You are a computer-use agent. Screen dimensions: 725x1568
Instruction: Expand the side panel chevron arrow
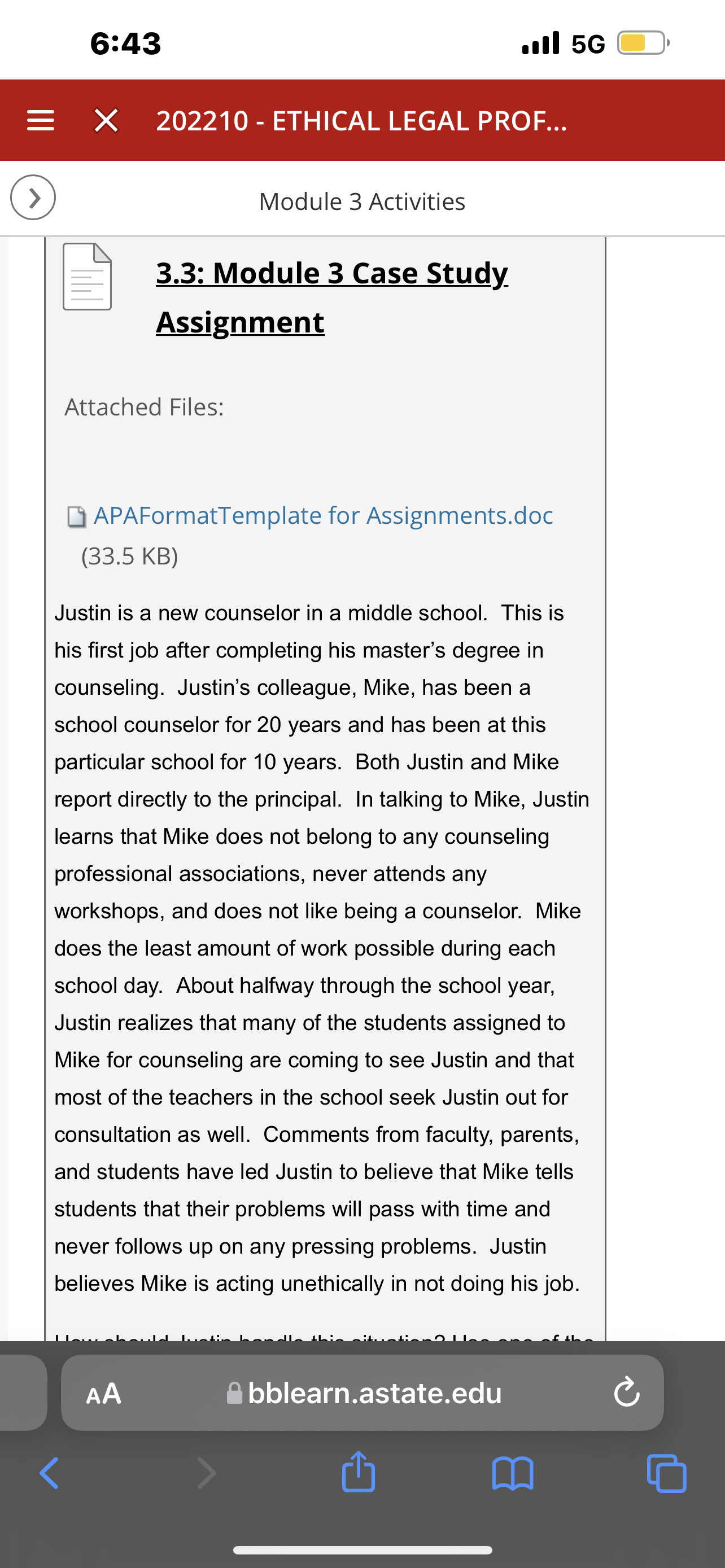tap(33, 197)
